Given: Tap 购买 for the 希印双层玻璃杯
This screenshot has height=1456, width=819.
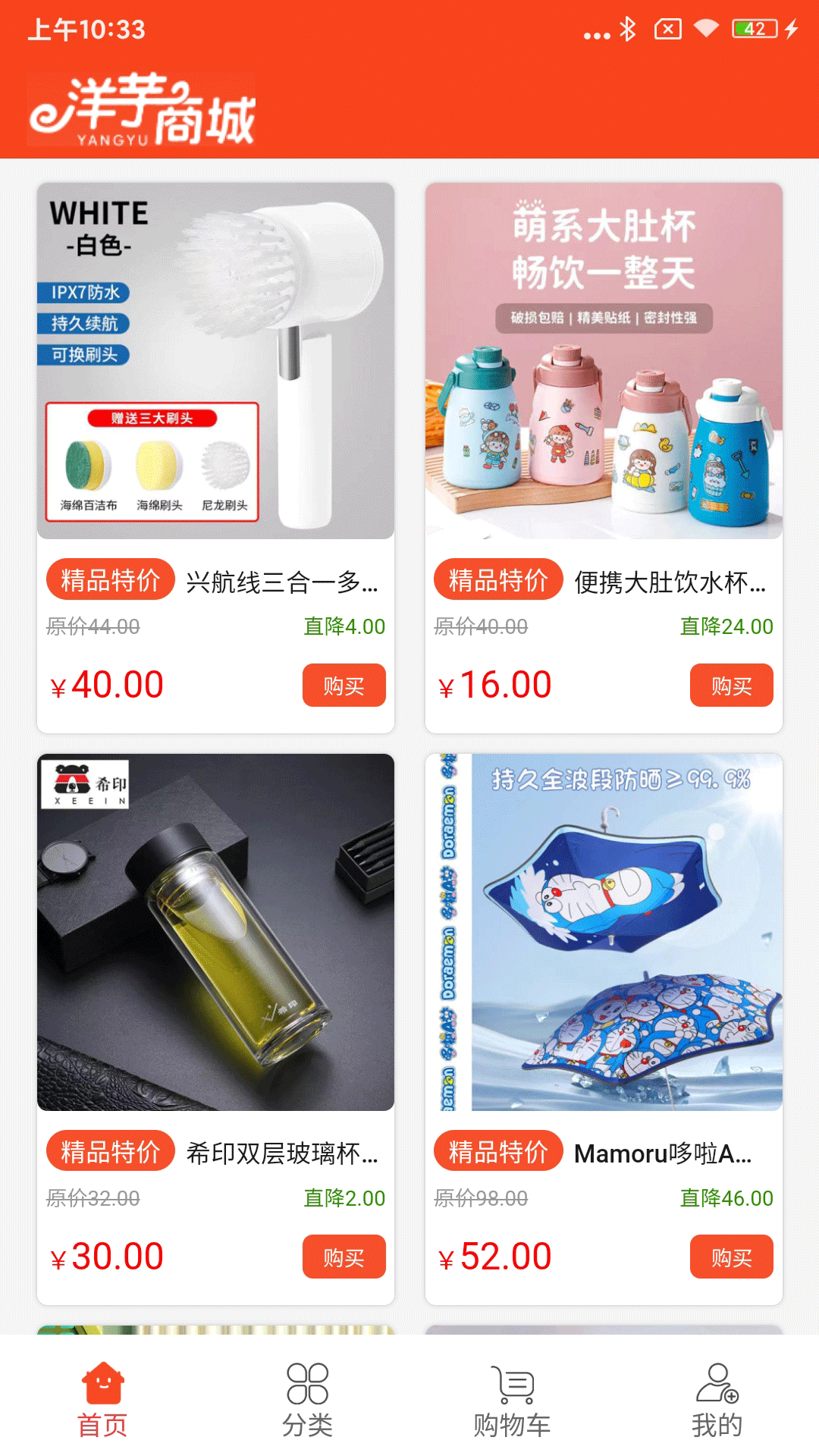Looking at the screenshot, I should point(344,1257).
